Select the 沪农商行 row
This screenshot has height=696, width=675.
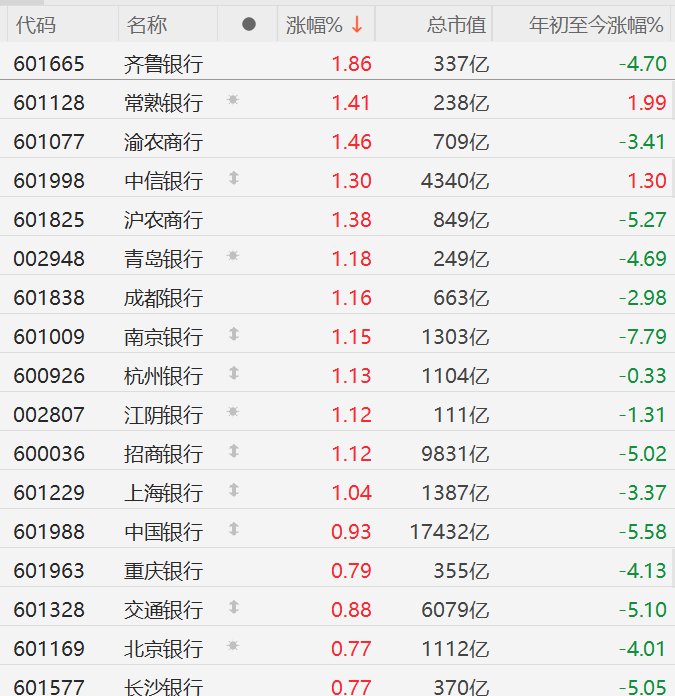point(163,219)
